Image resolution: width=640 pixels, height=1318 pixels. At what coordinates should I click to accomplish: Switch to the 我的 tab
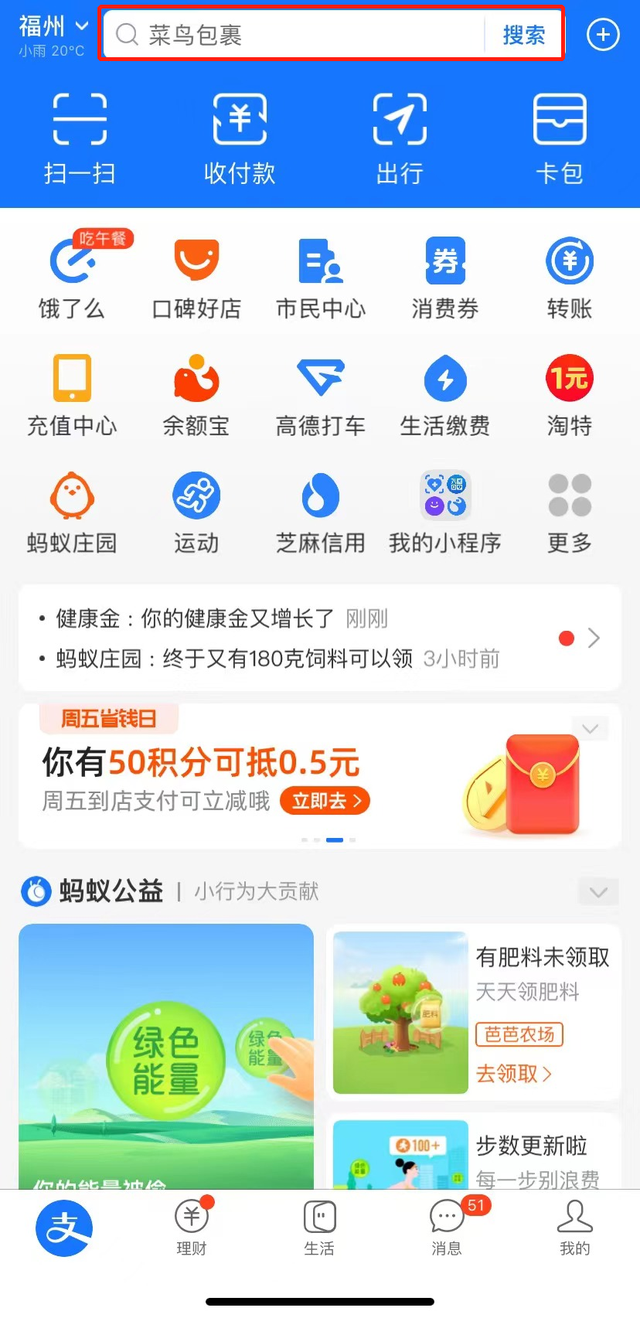pos(575,1226)
